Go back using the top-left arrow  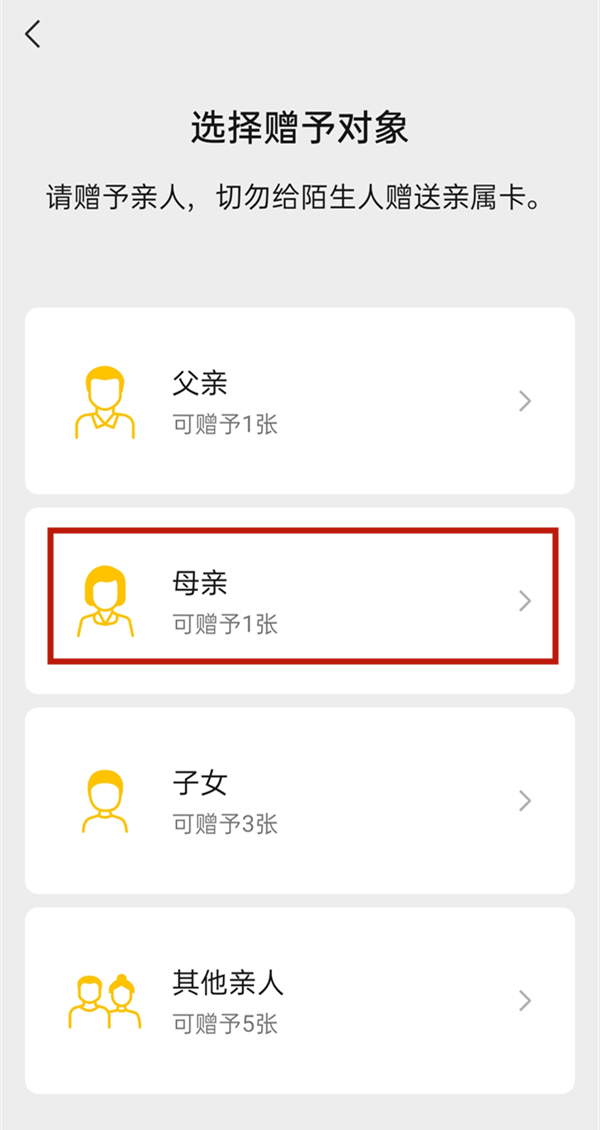(33, 35)
